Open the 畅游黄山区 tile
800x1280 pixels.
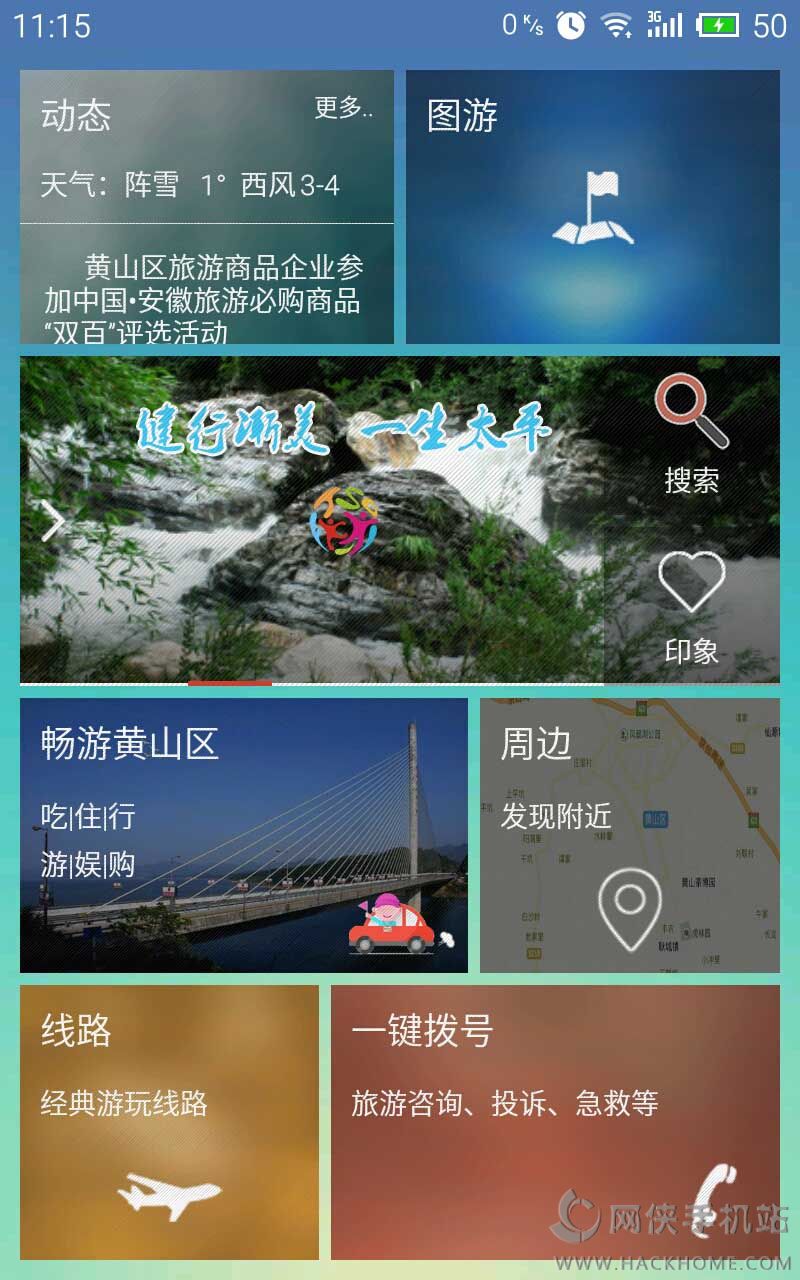pos(243,835)
